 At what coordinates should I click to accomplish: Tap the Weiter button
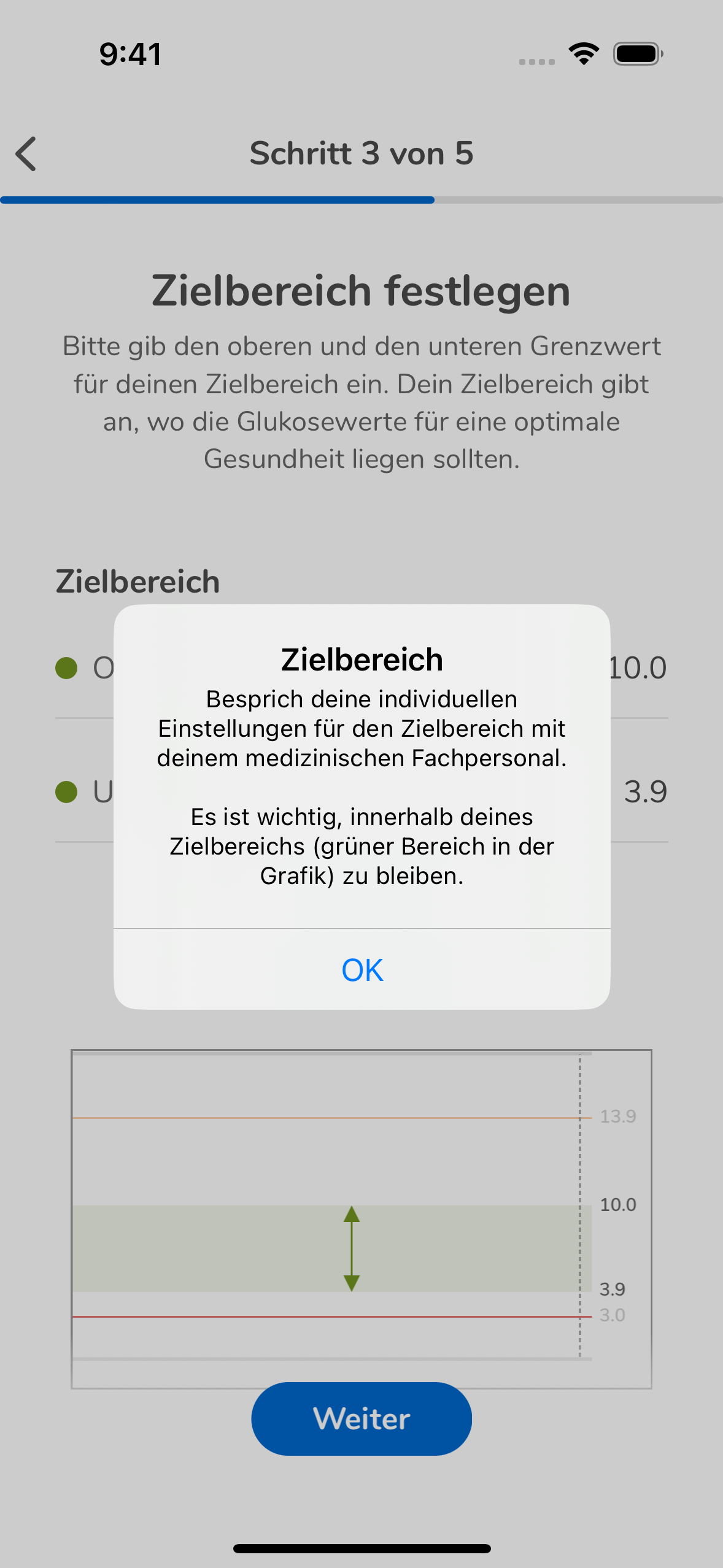361,1418
